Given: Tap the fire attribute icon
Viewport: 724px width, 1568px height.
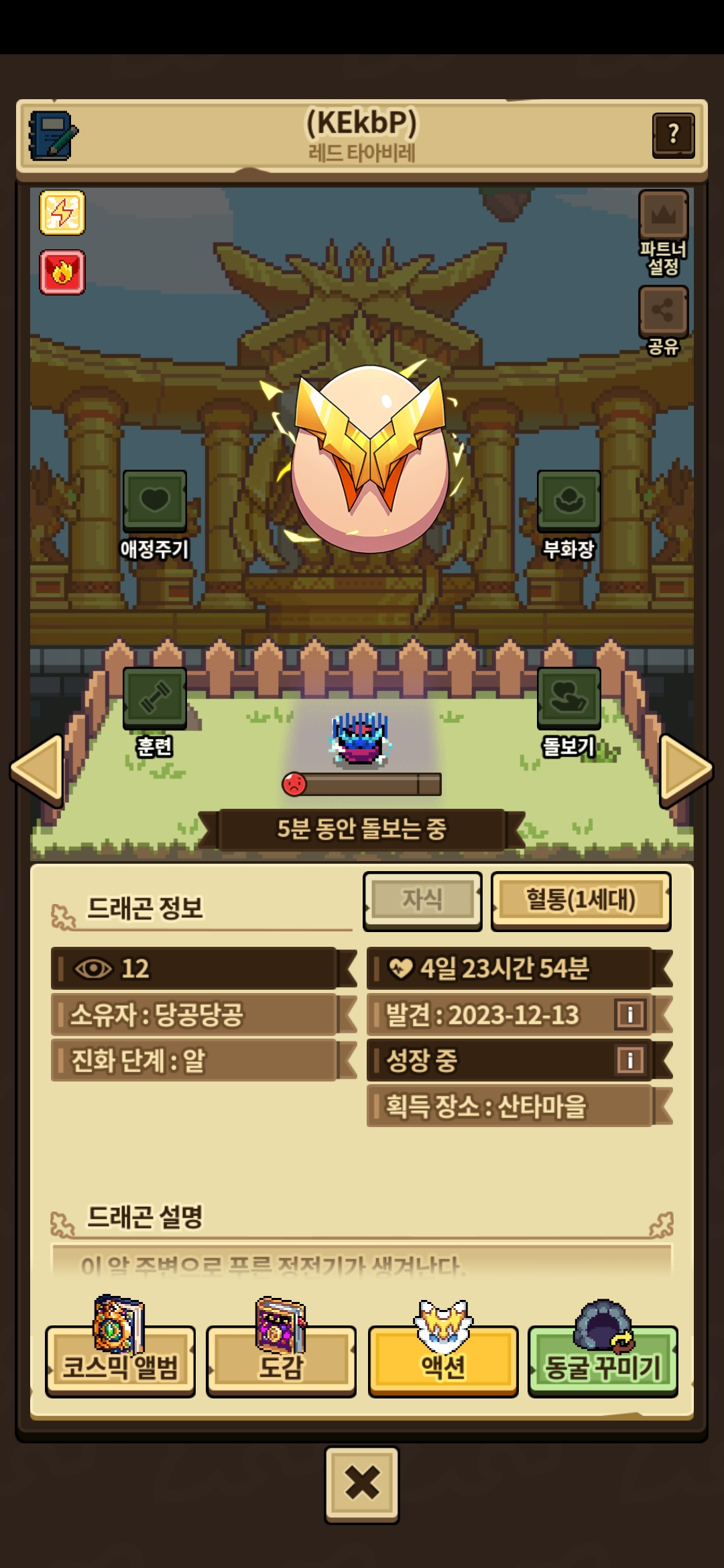Looking at the screenshot, I should [x=62, y=272].
